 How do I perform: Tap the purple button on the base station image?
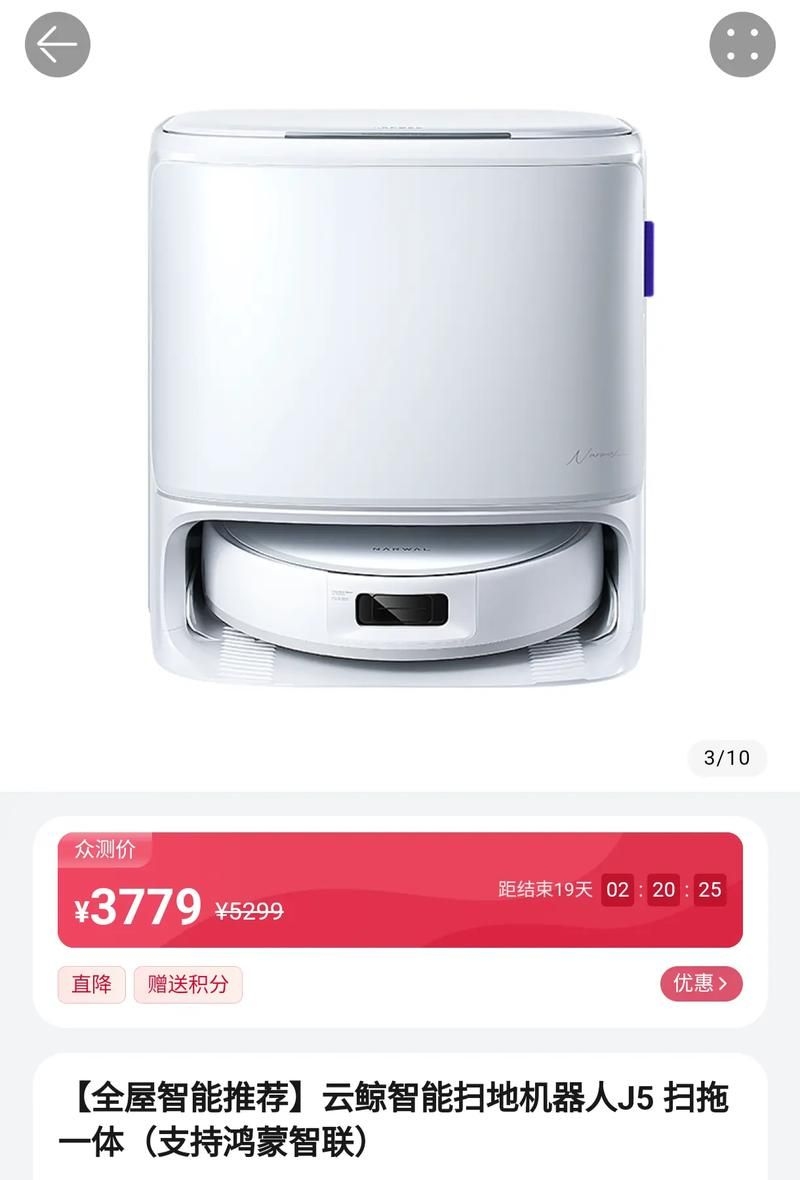(x=650, y=260)
